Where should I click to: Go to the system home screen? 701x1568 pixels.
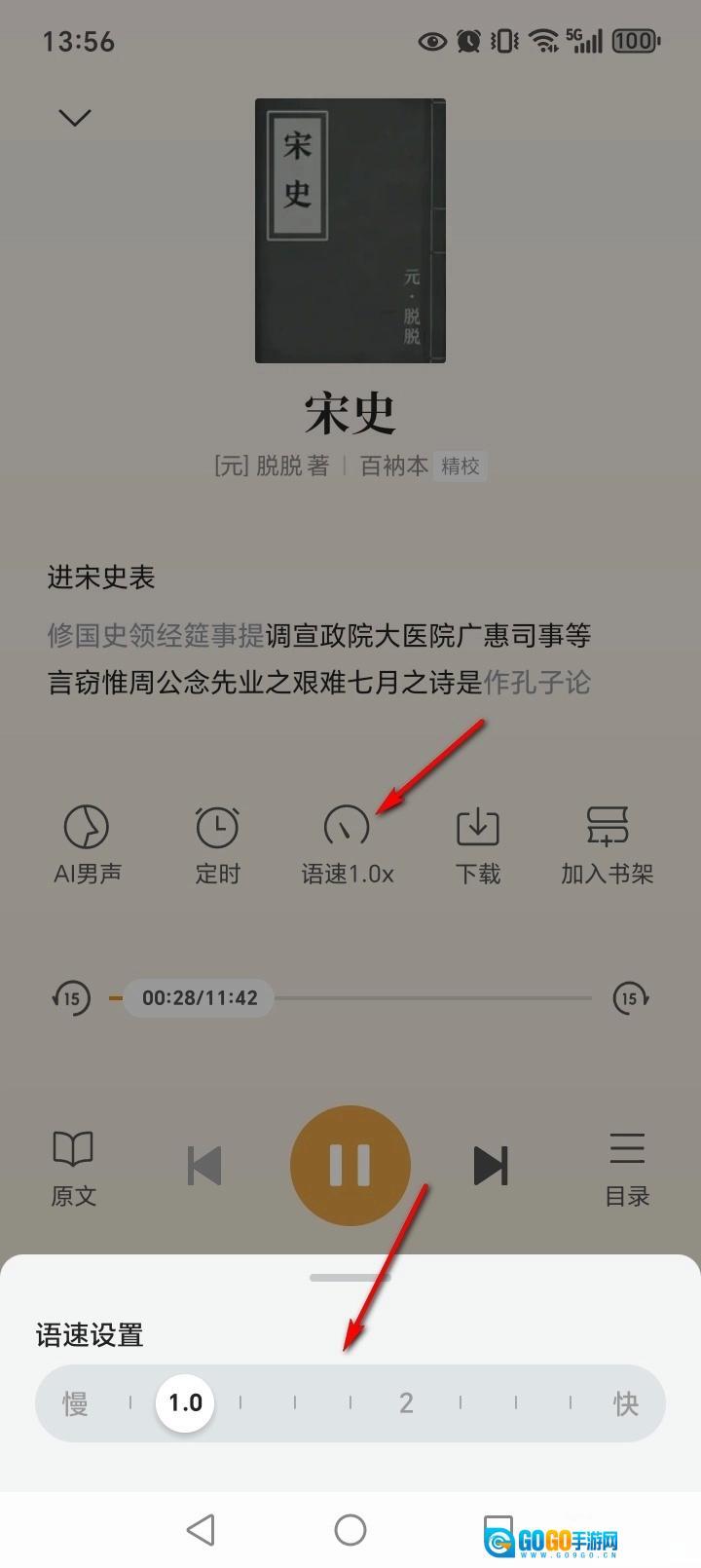[350, 1529]
